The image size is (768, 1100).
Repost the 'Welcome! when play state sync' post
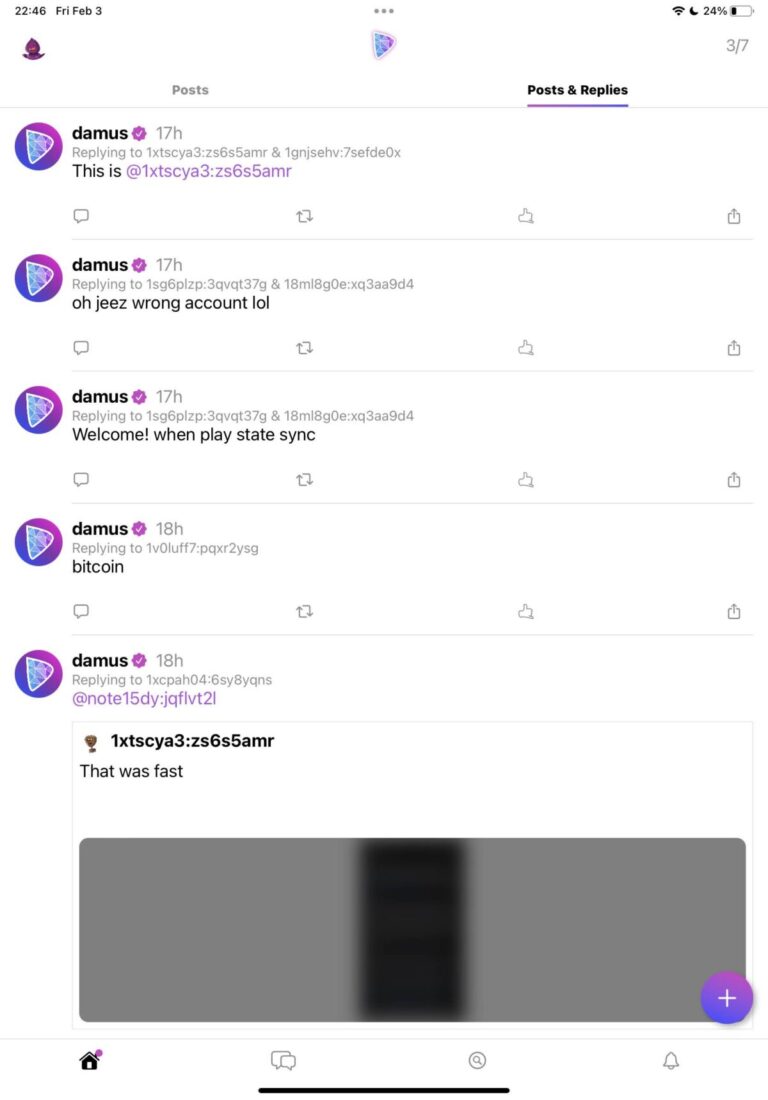(305, 480)
